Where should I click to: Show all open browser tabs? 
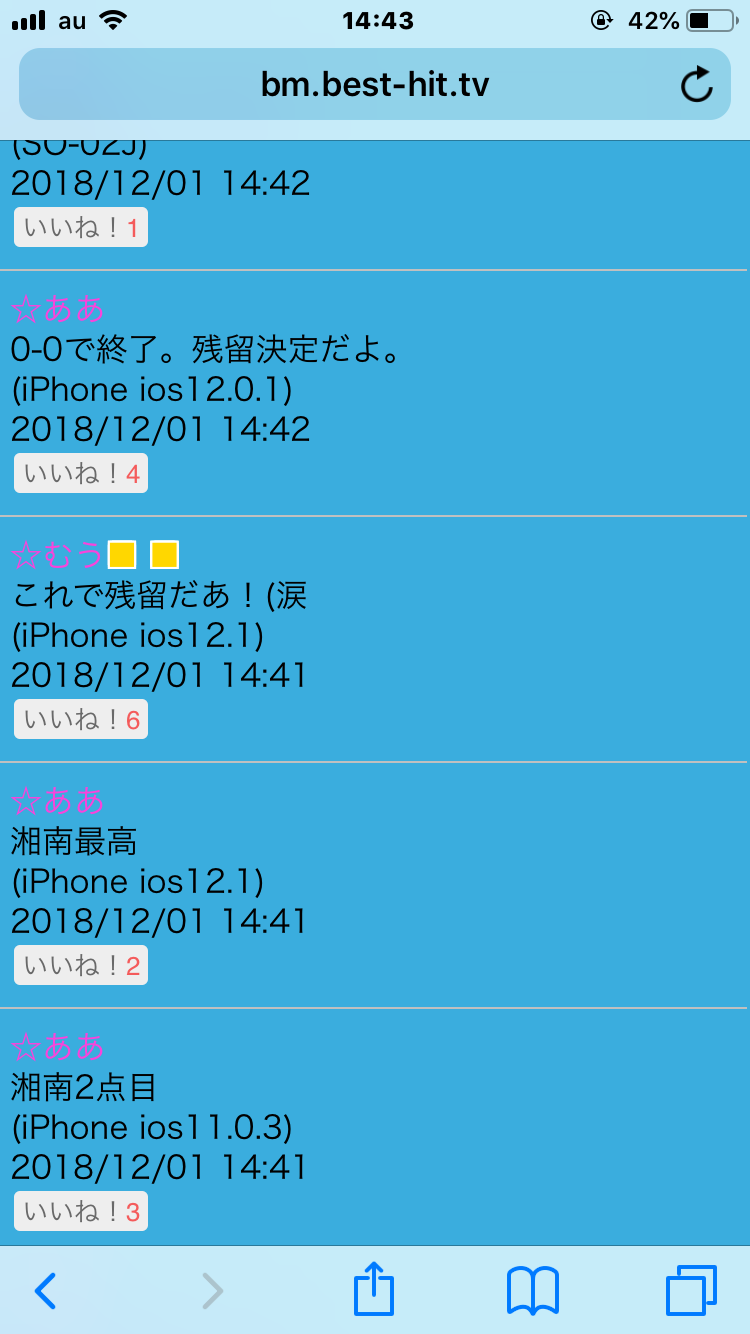click(691, 1290)
